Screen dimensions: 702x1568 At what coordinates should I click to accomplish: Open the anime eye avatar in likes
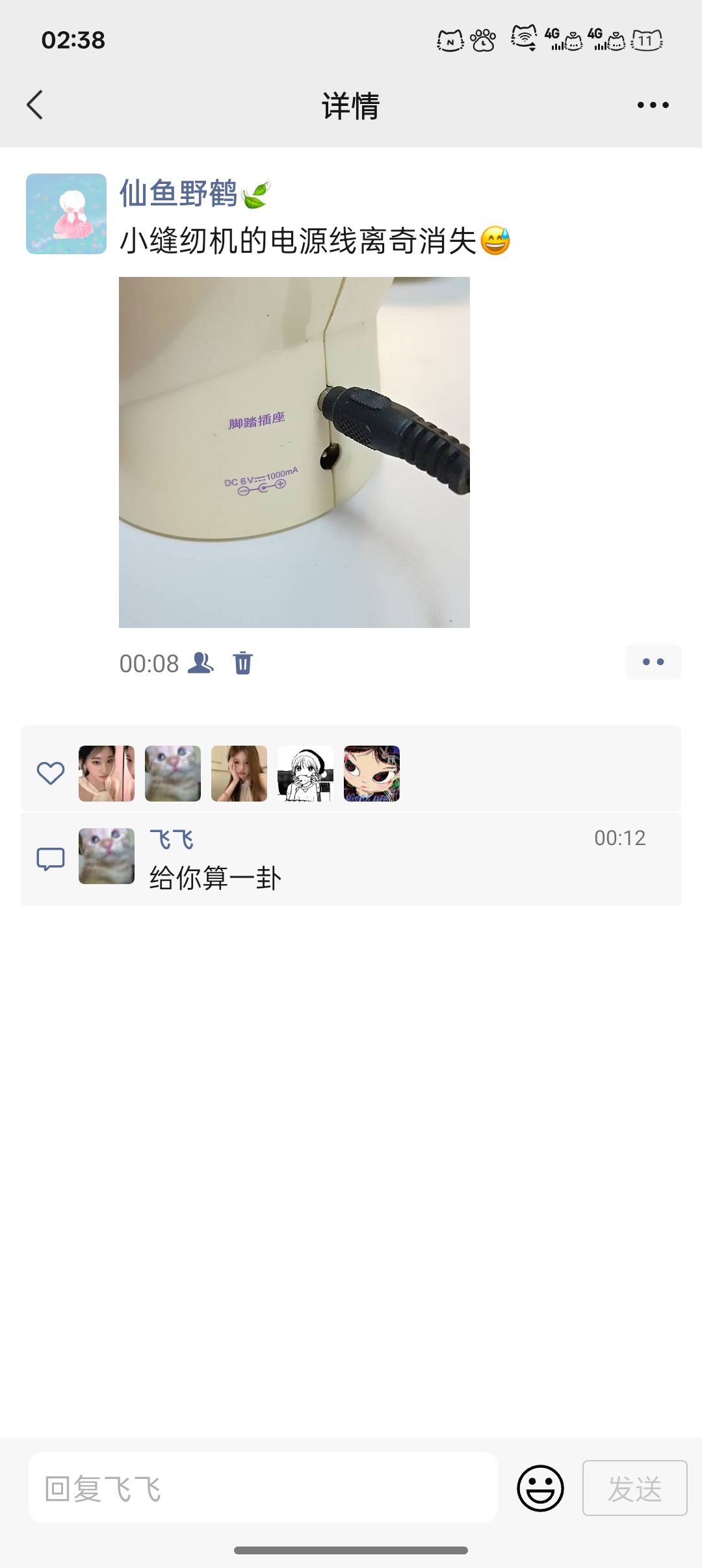tap(372, 774)
